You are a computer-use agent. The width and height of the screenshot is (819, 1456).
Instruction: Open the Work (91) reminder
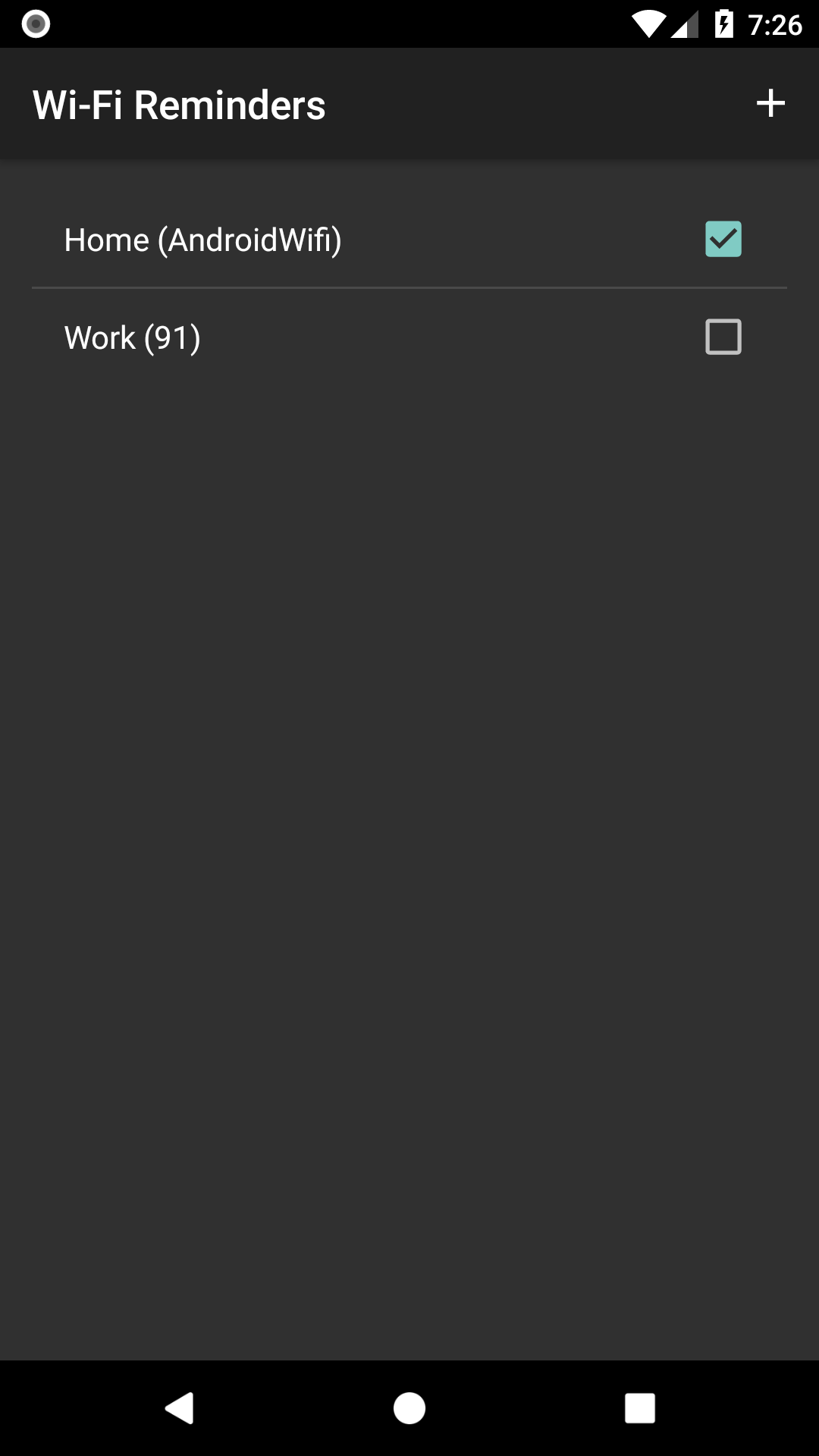coord(133,338)
